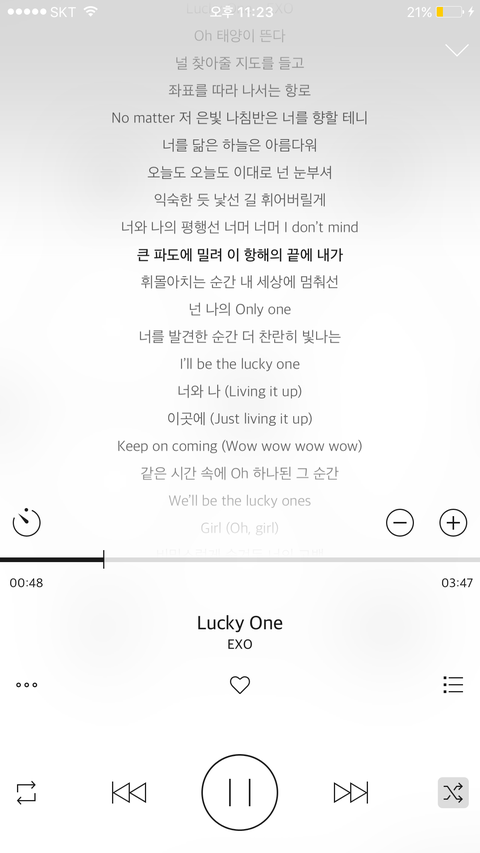This screenshot has width=480, height=853.
Task: Toggle repeat mode
Action: click(26, 793)
